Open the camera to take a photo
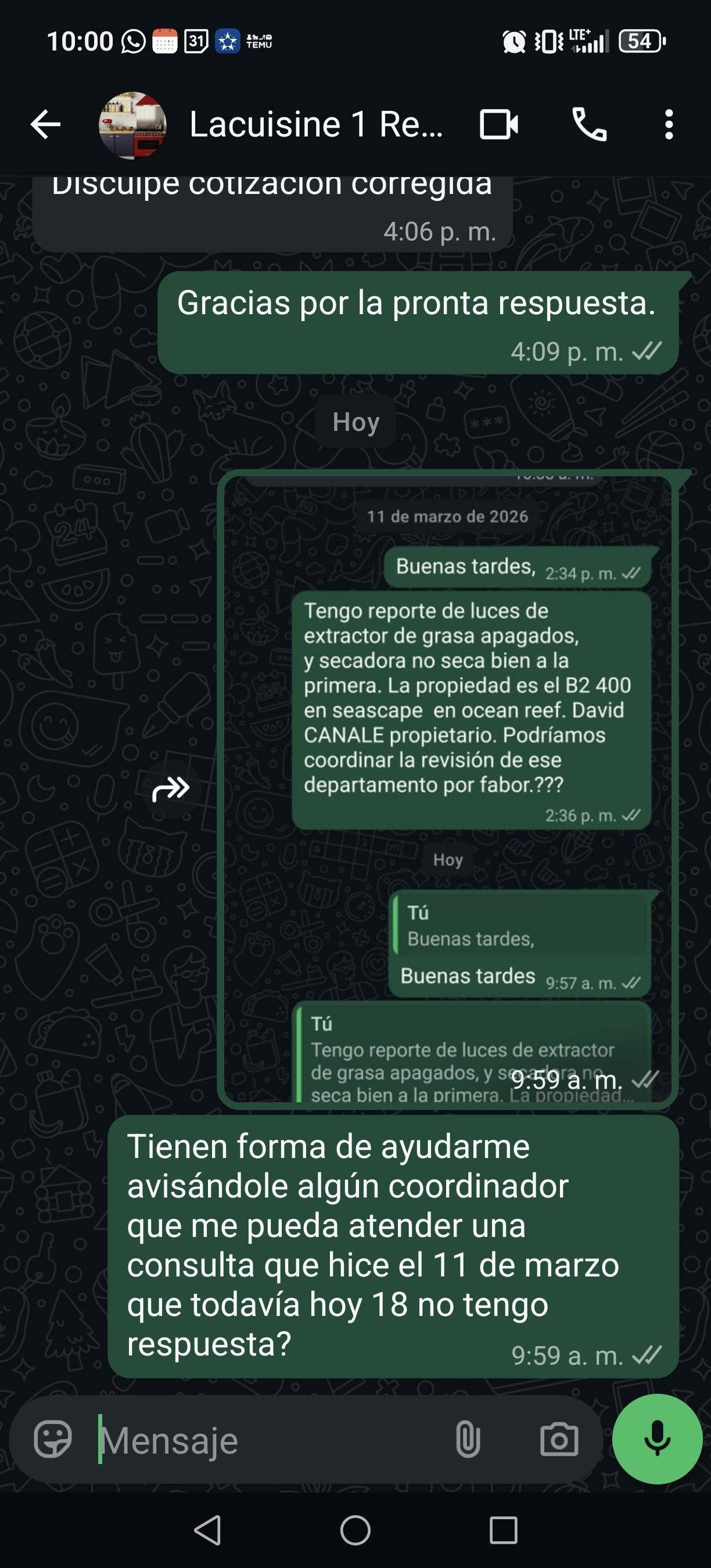711x1568 pixels. 559,1440
